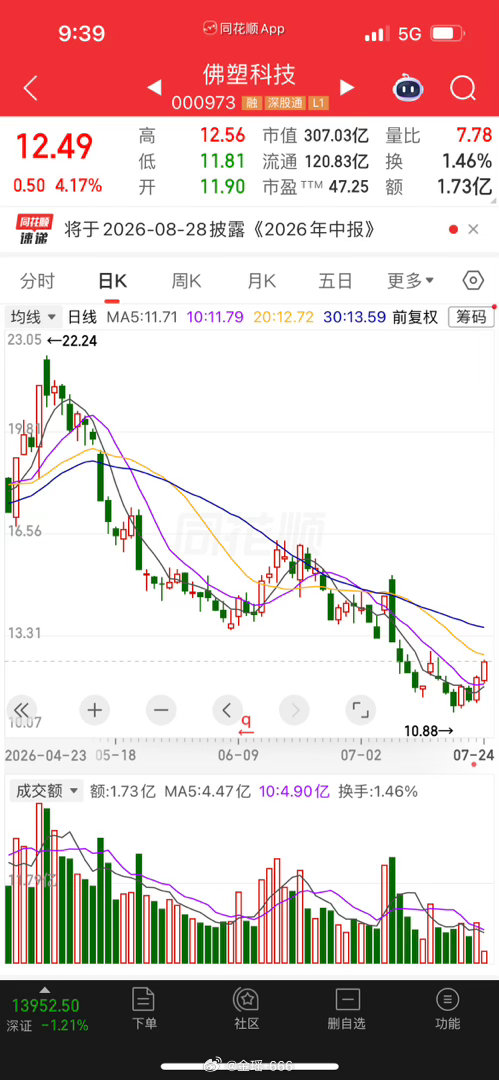Image resolution: width=499 pixels, height=1080 pixels.
Task: Remove stock with 删自选
Action: tap(347, 1010)
